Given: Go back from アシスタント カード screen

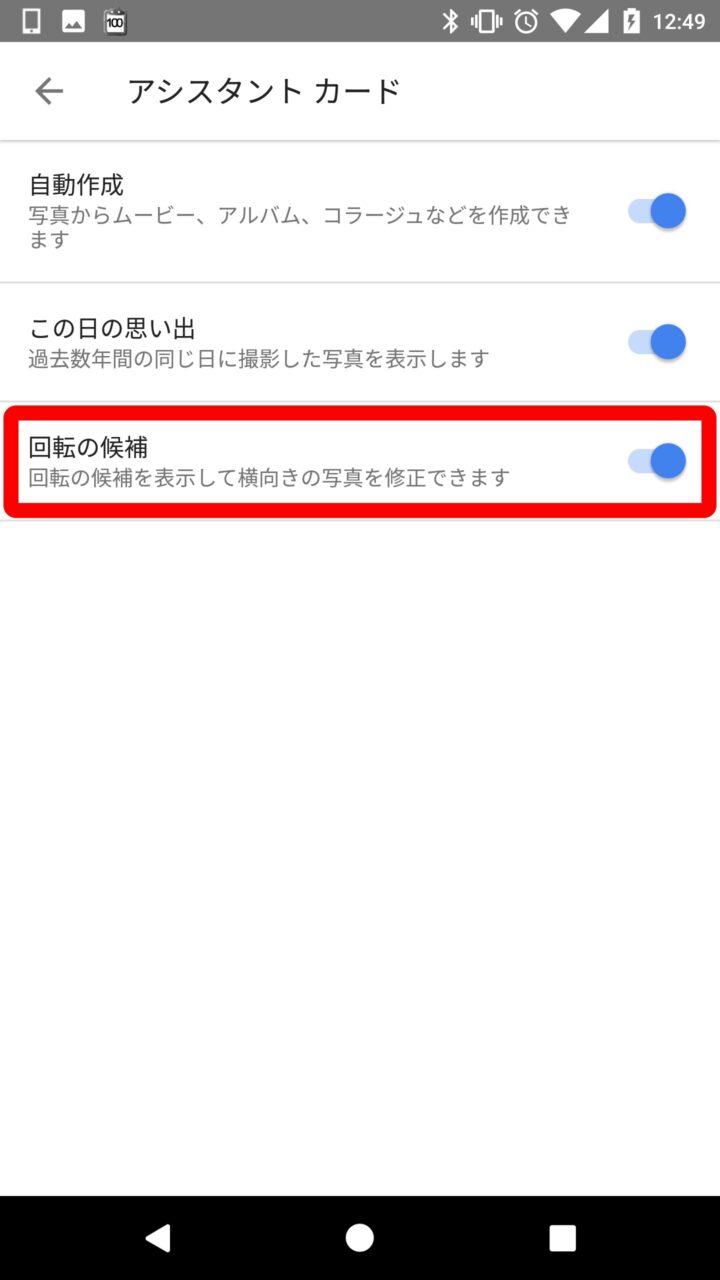Looking at the screenshot, I should (48, 91).
